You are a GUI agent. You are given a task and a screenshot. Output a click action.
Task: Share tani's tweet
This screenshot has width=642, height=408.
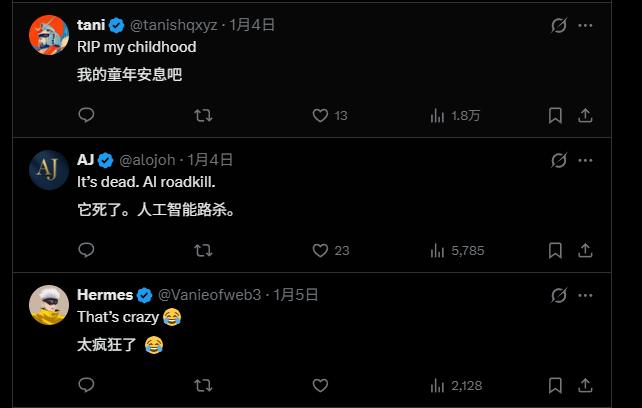click(x=586, y=115)
